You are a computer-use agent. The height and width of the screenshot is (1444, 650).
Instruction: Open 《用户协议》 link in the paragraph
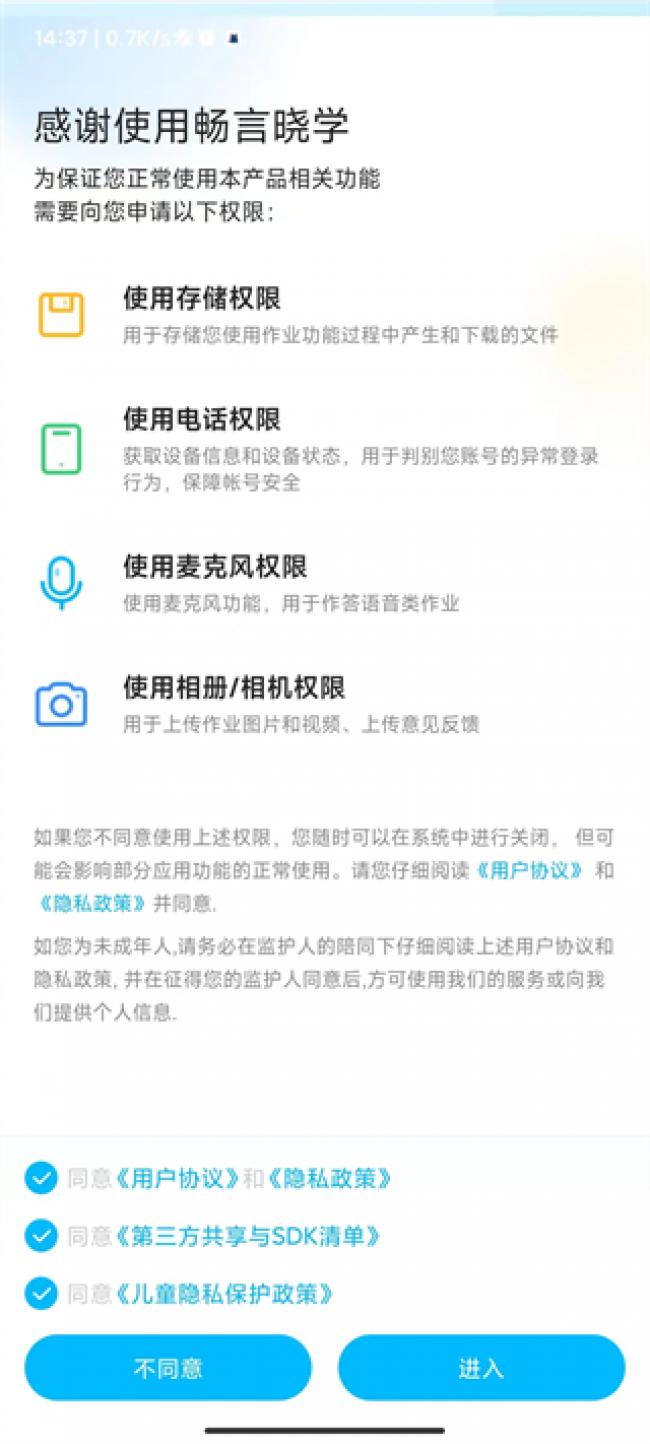[x=529, y=870]
